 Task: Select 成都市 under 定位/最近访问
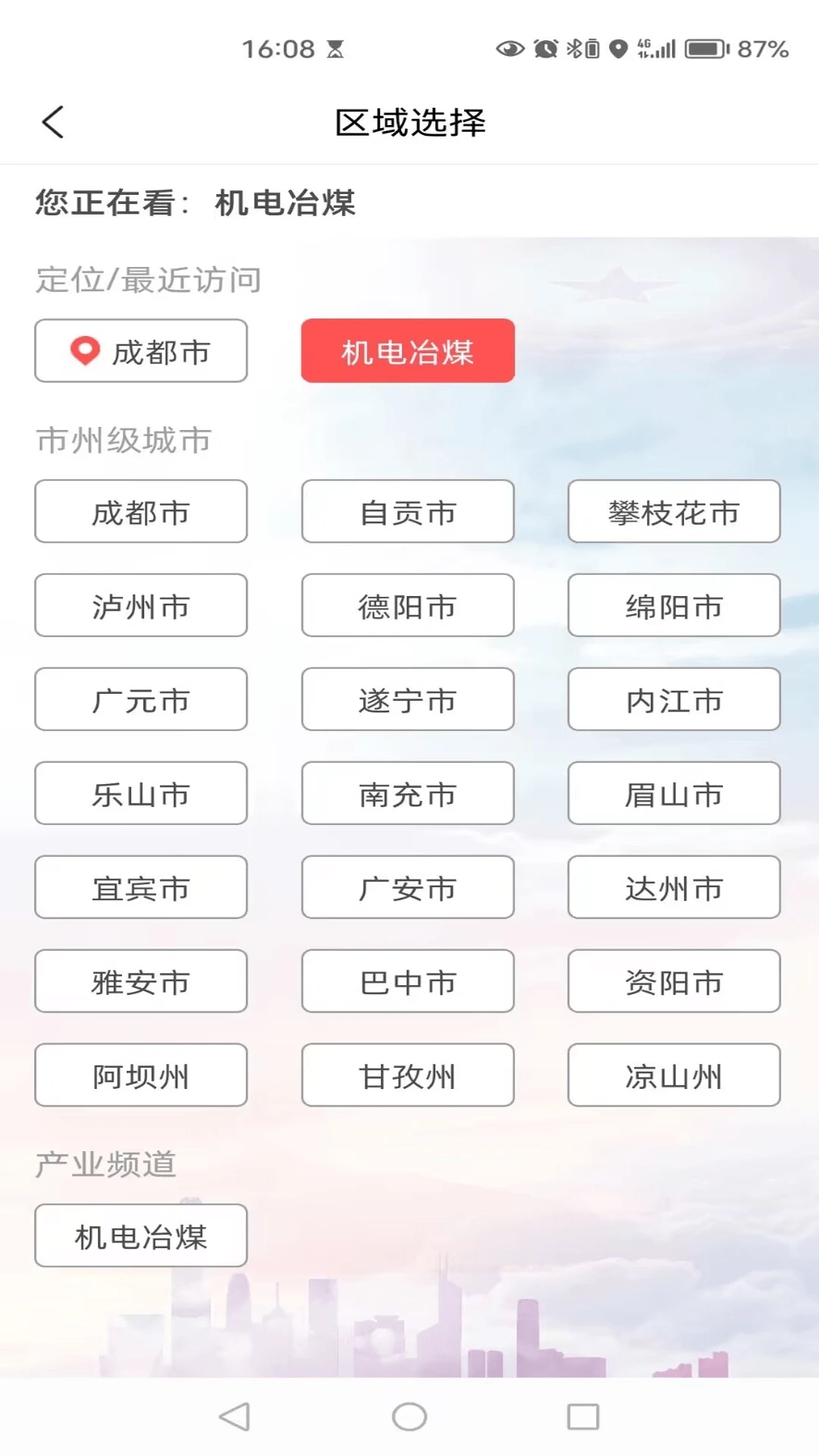(x=140, y=350)
